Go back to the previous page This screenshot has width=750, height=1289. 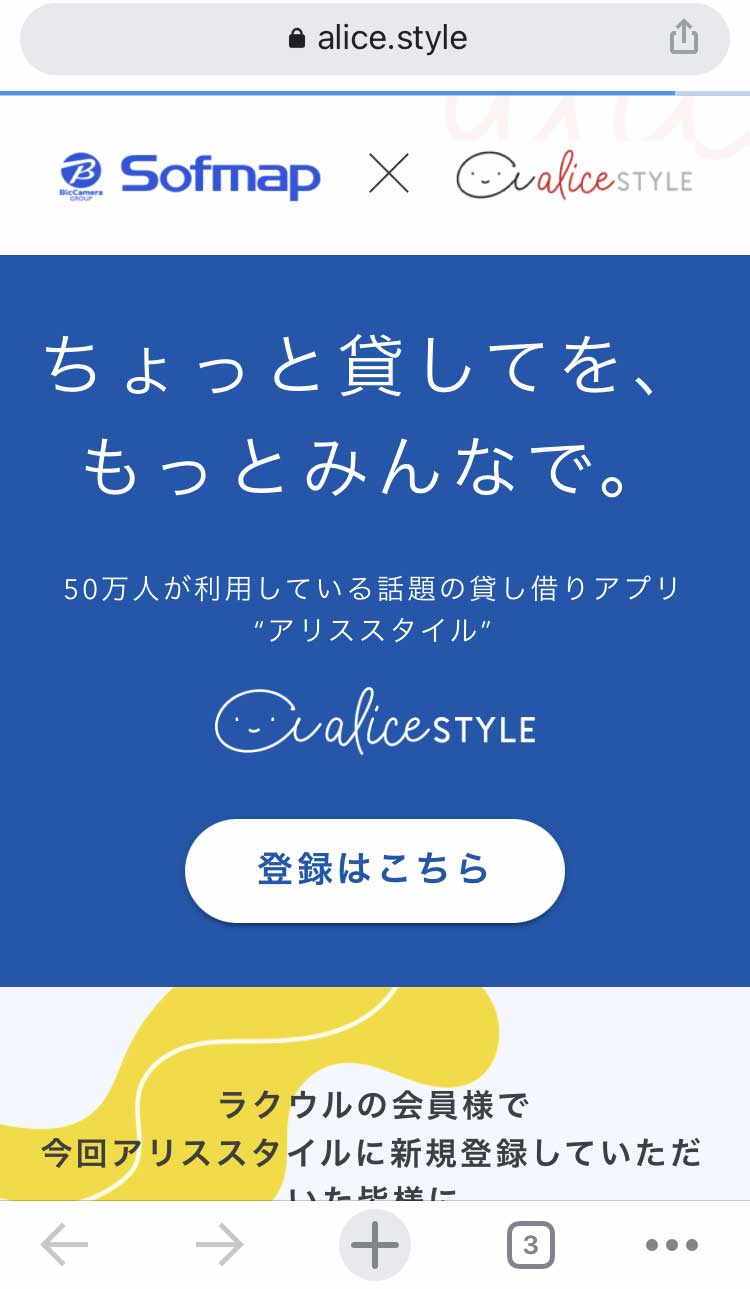point(65,1245)
